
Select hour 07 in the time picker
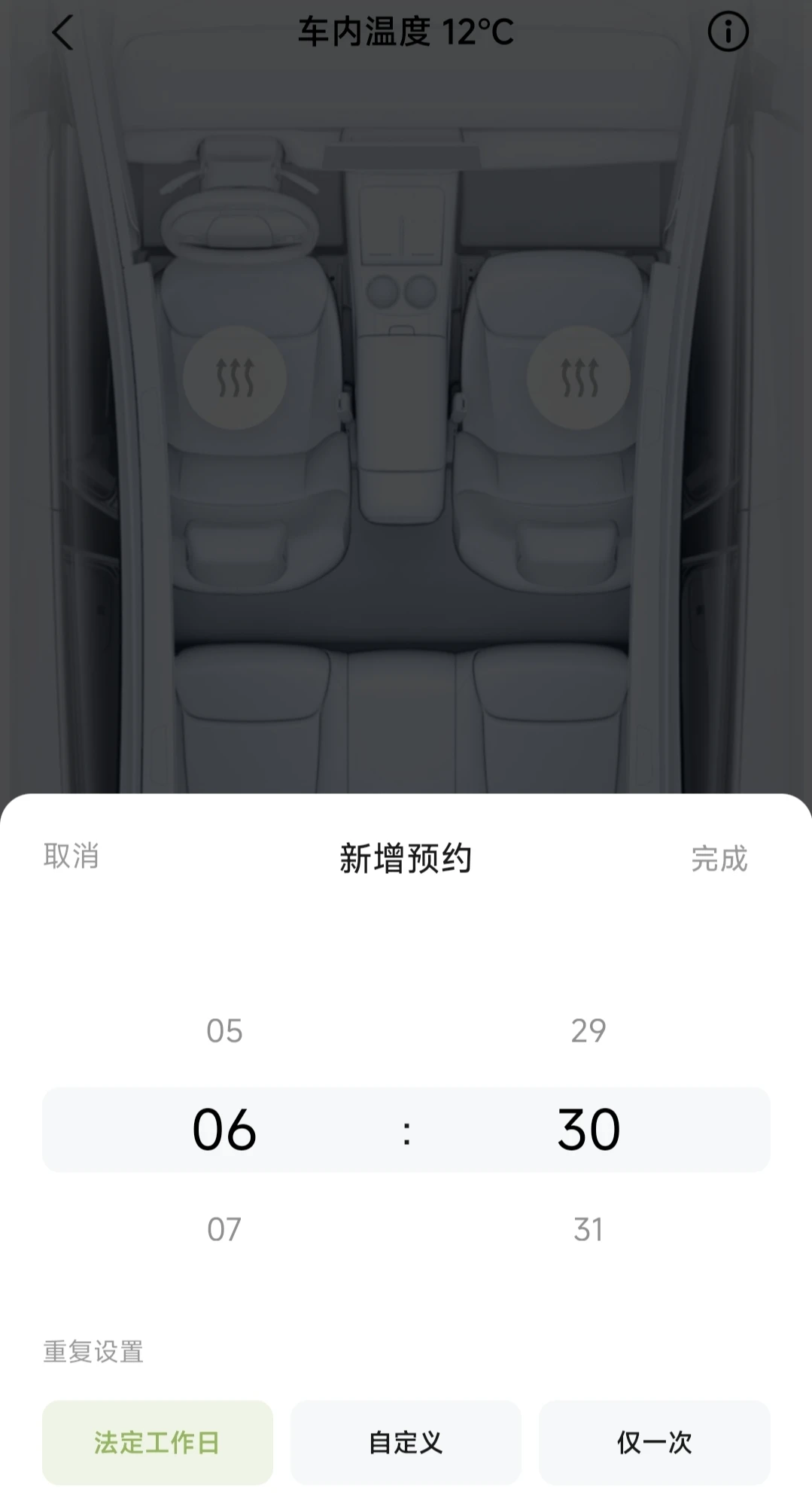tap(224, 1229)
